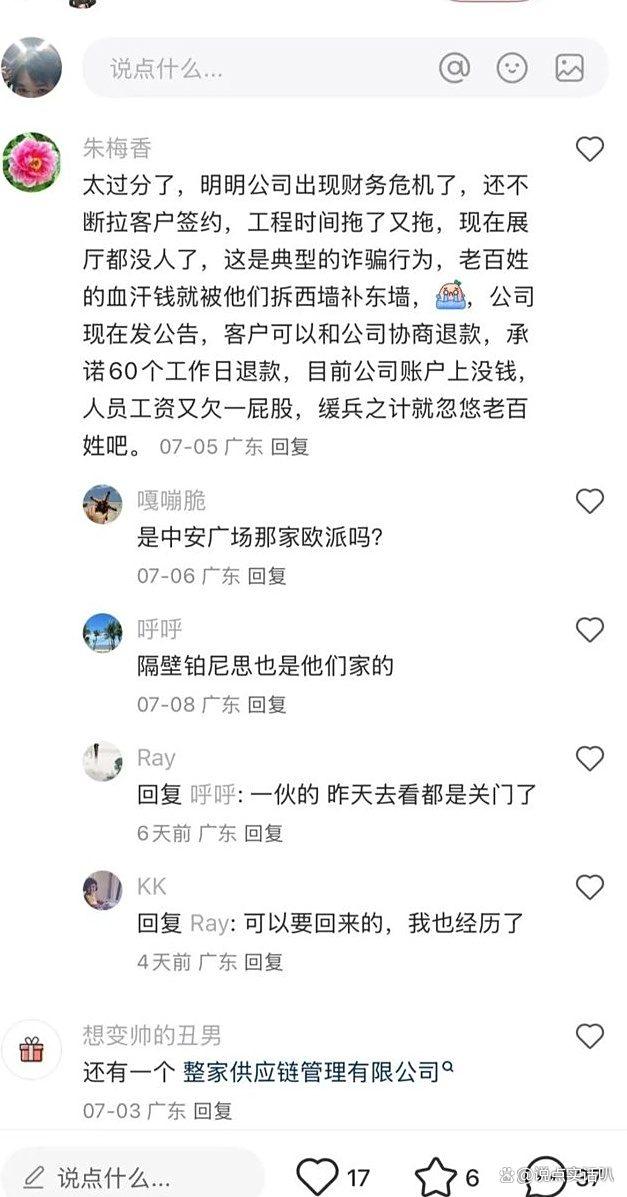Screen dimensions: 627x1197
Task: Open the @ mention icon
Action: pos(454,68)
